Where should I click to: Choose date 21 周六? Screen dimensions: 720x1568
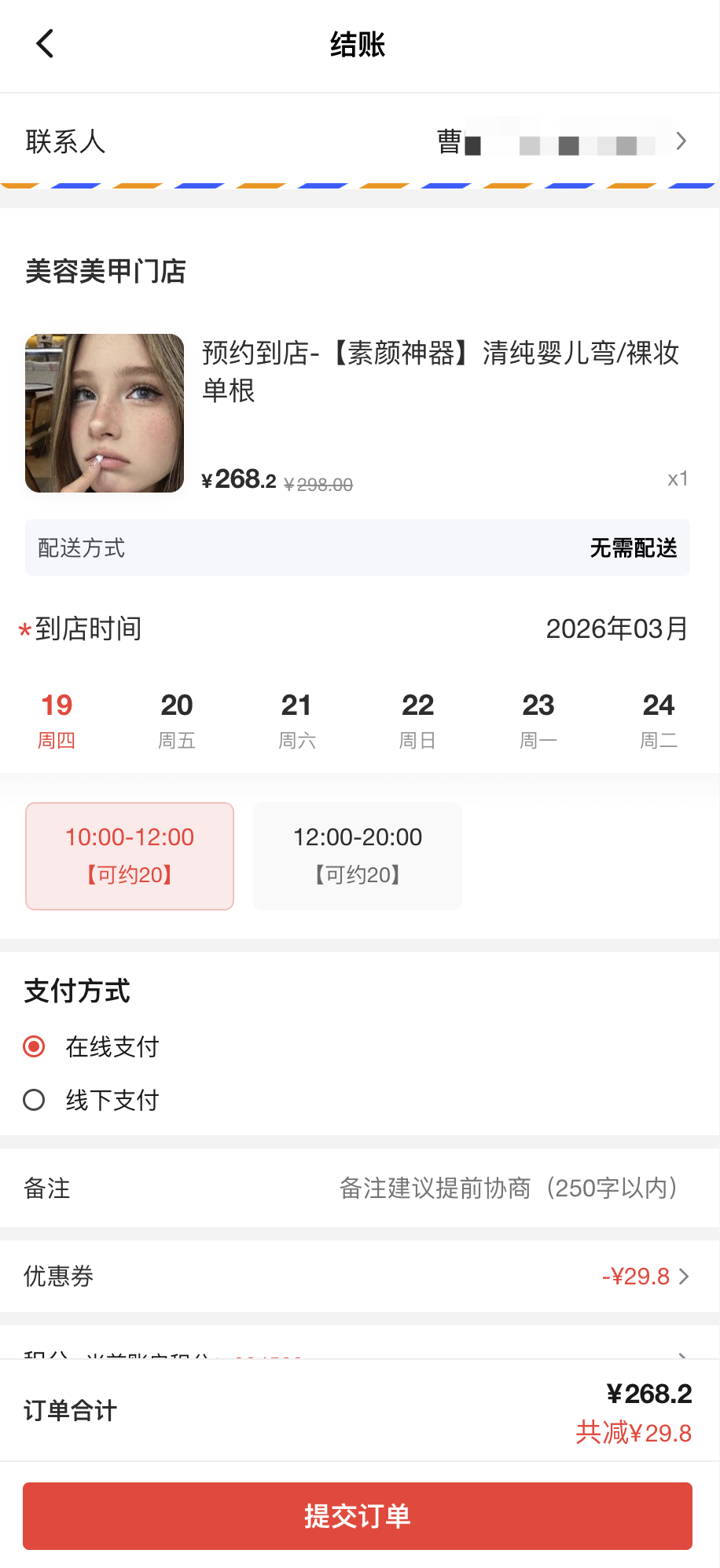pyautogui.click(x=297, y=719)
